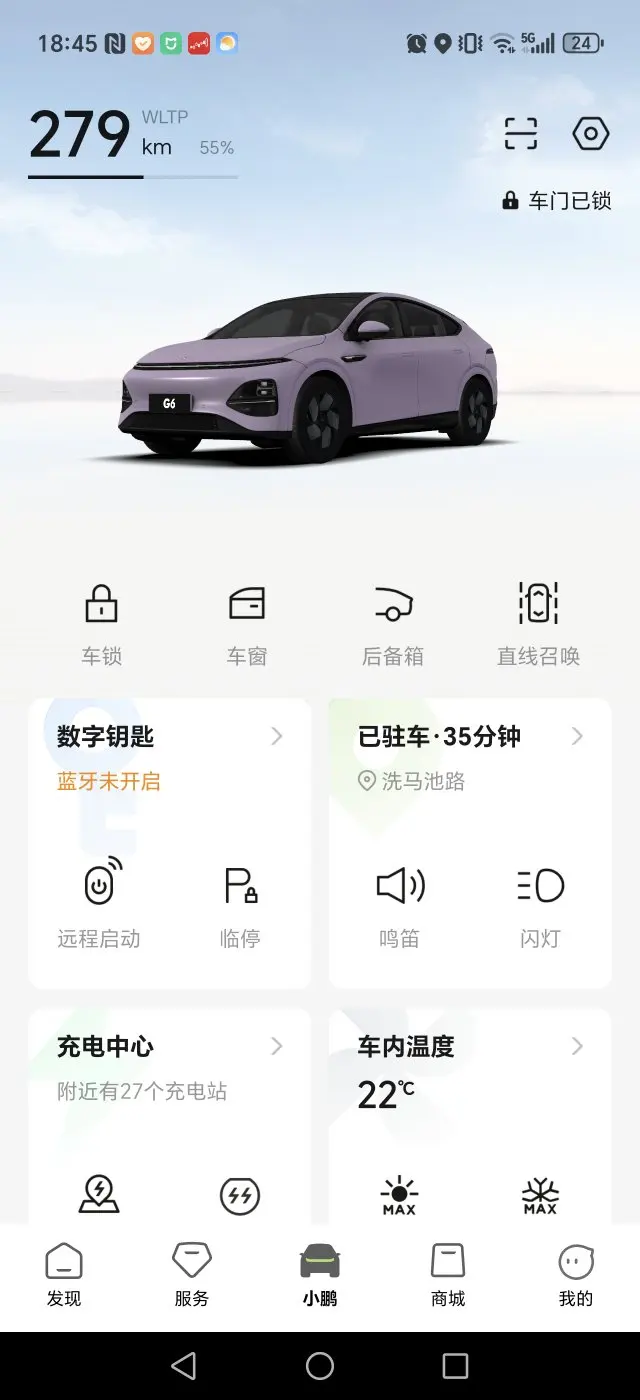This screenshot has height=1400, width=640.
Task: Tap the 车锁 car lock control
Action: [x=101, y=625]
